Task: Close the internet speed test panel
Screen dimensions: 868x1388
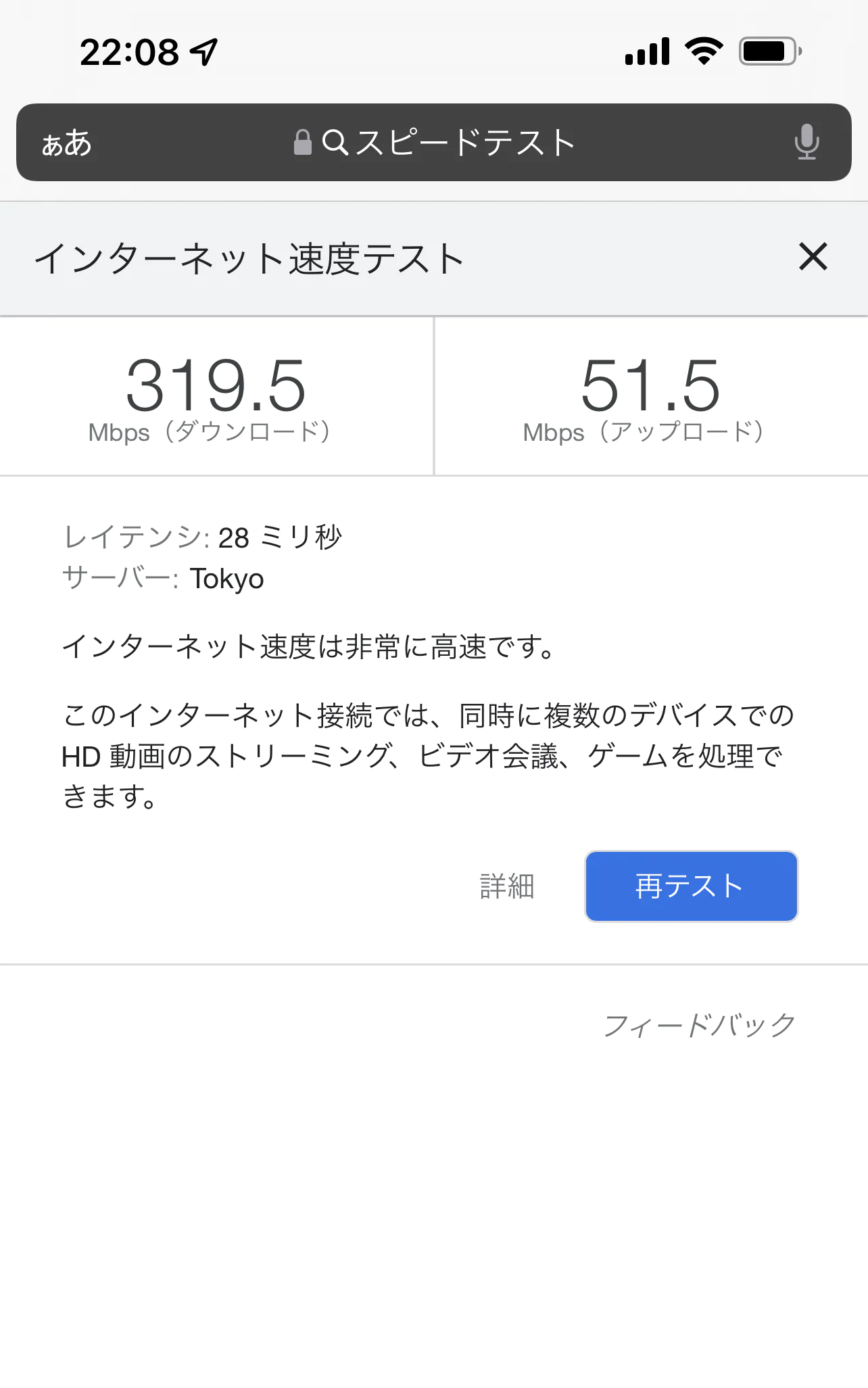Action: (x=813, y=257)
